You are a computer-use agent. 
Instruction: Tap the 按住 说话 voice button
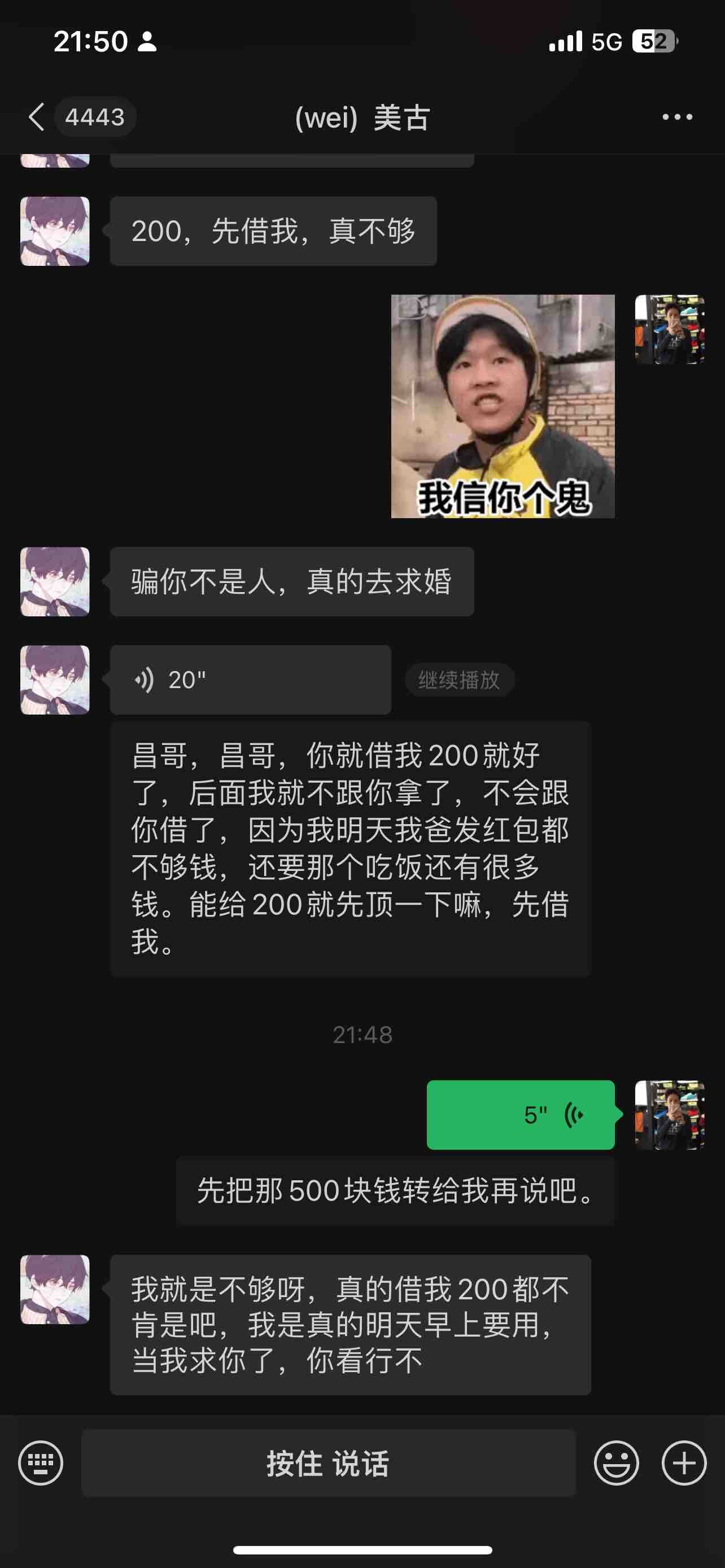tap(328, 1464)
